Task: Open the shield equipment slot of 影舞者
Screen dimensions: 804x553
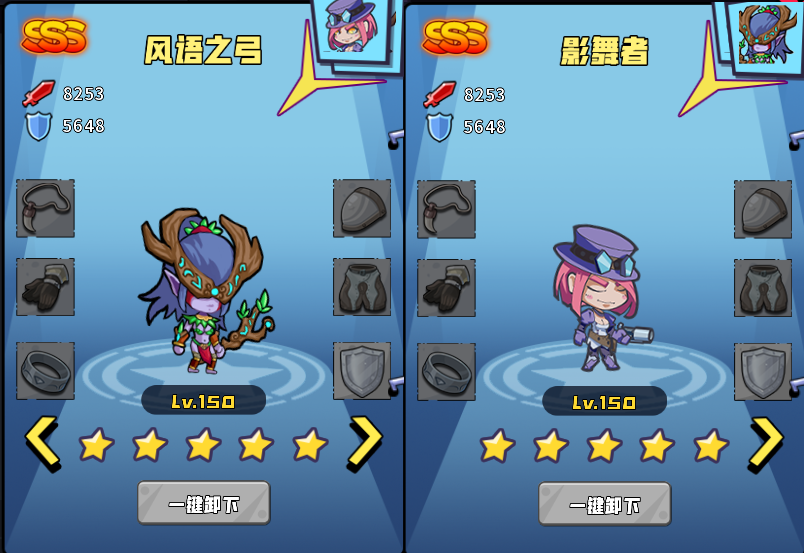Action: [762, 371]
